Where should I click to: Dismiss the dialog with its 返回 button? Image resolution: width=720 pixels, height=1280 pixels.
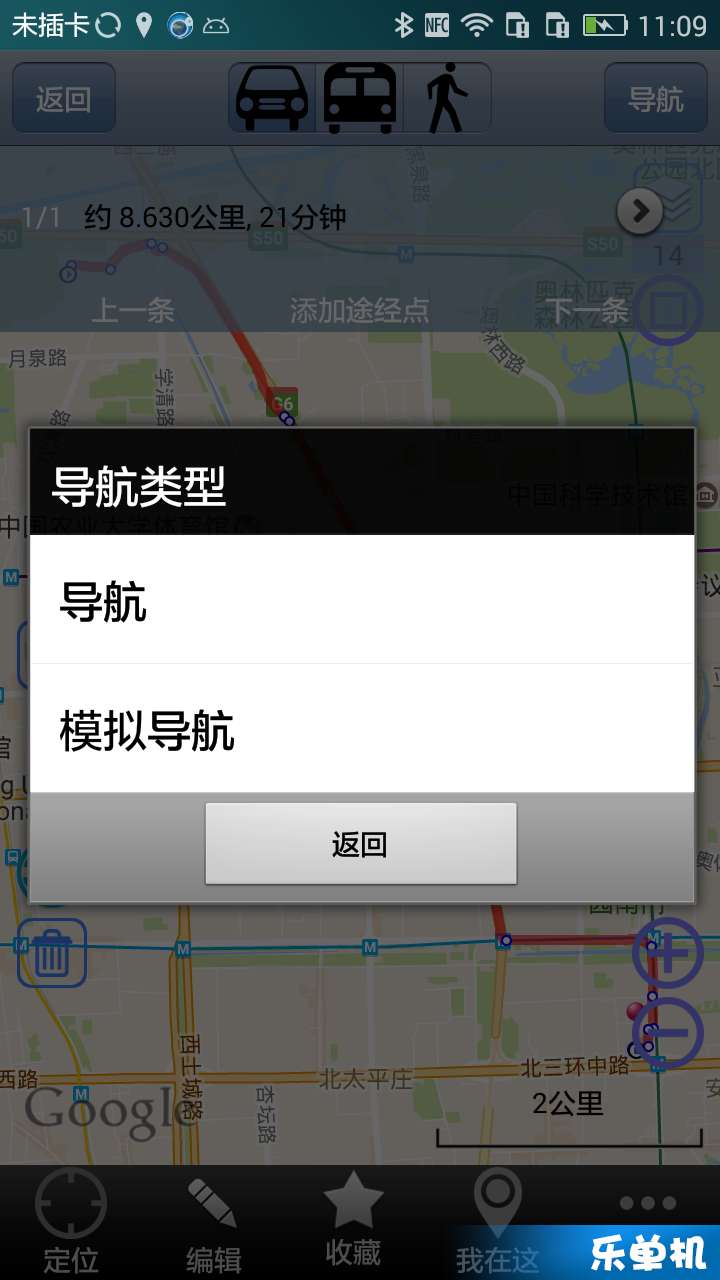pos(360,844)
